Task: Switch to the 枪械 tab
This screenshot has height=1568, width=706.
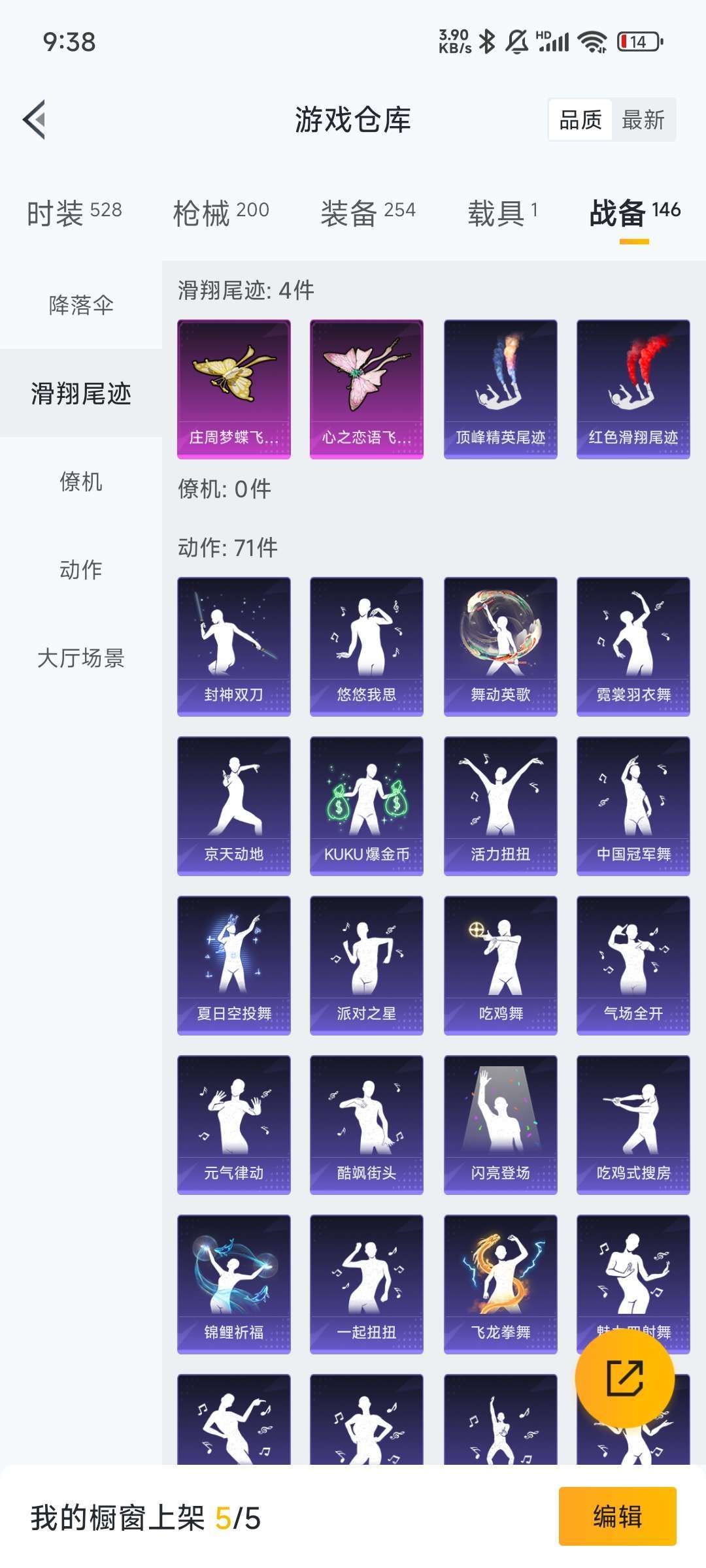Action: coord(221,212)
